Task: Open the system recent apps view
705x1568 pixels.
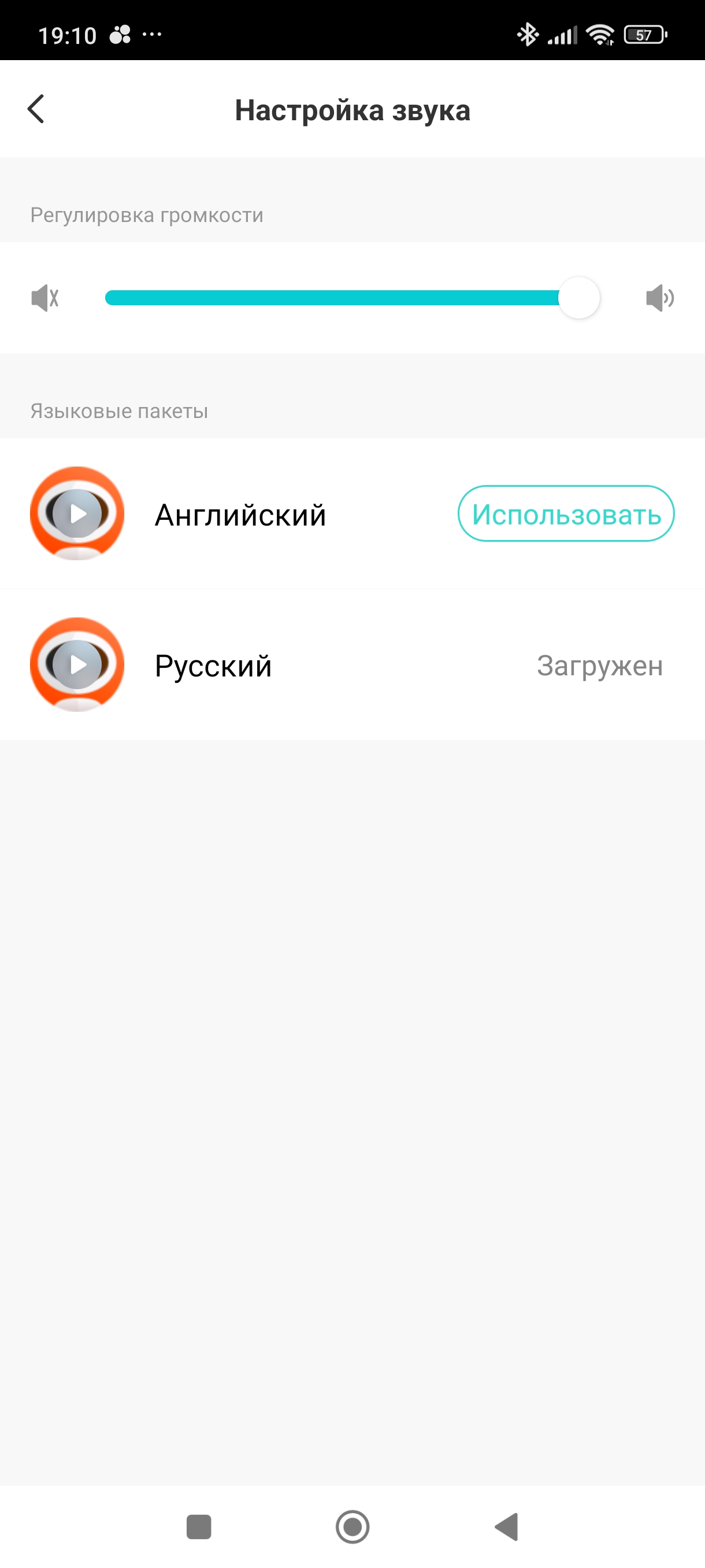Action: coord(199,1526)
